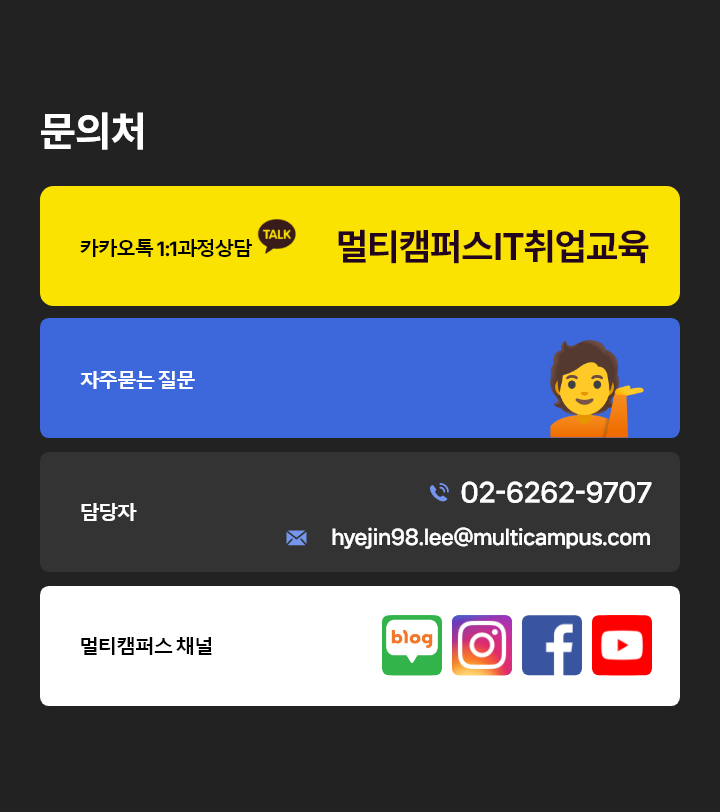The height and width of the screenshot is (812, 720).
Task: Open the 자주묻는 질문 FAQ banner
Action: click(x=360, y=378)
